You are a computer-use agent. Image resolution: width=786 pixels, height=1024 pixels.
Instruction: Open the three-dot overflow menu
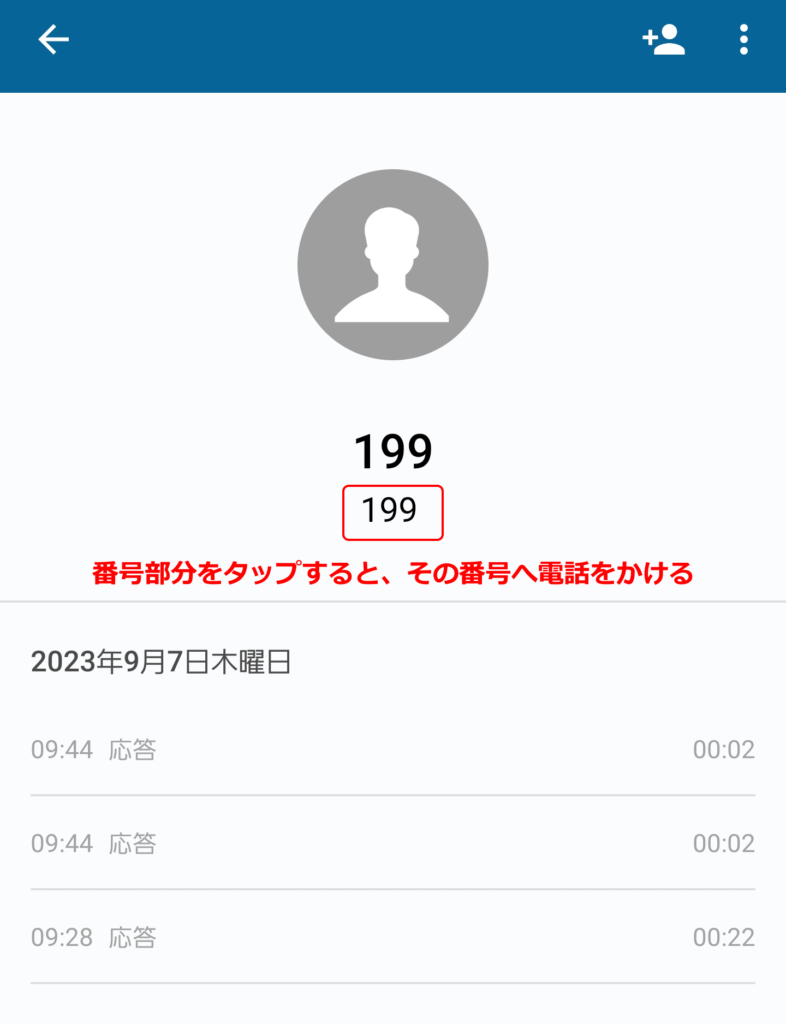click(743, 40)
